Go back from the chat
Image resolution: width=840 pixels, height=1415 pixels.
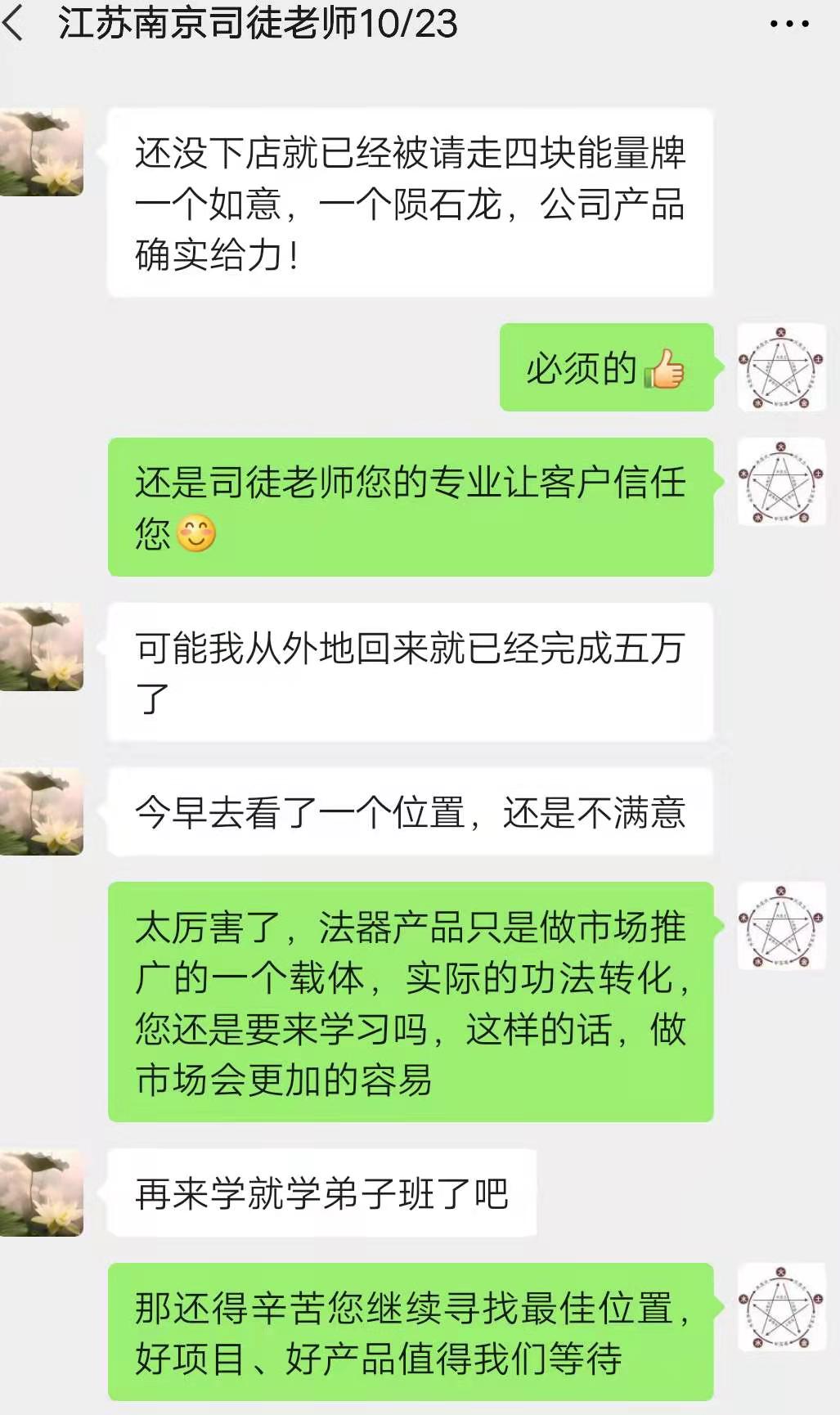coord(15,24)
